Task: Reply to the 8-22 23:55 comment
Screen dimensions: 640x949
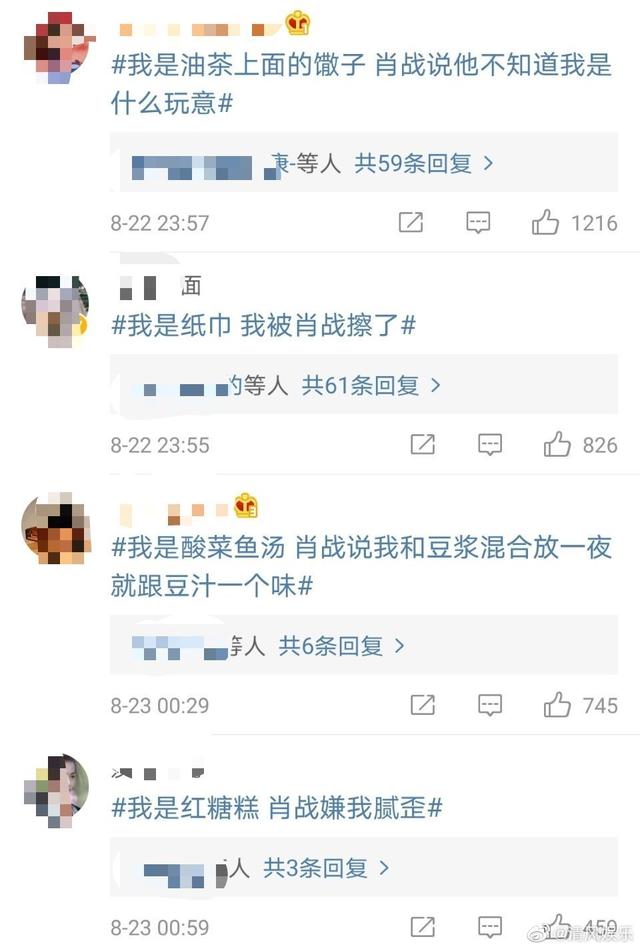Action: (490, 445)
